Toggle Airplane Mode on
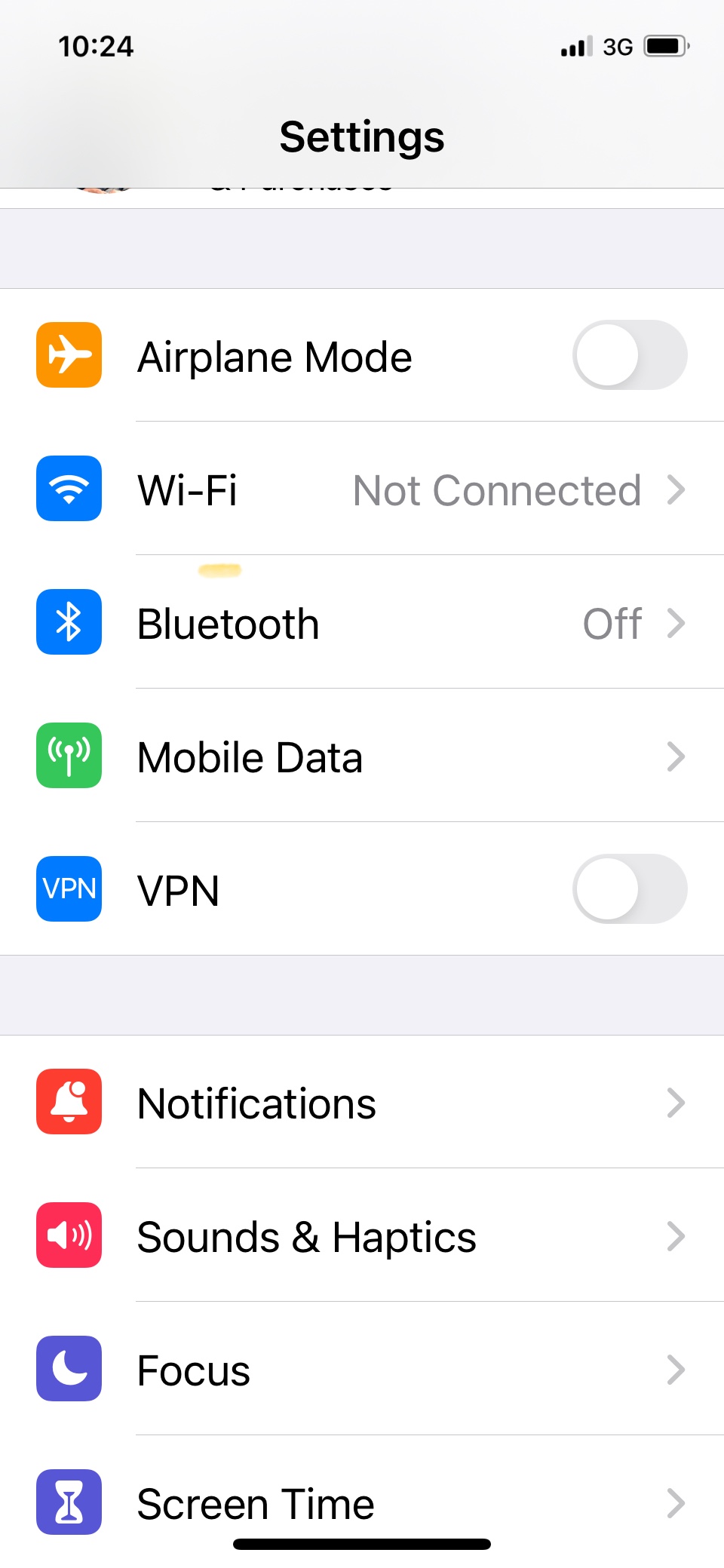The image size is (724, 1568). (x=629, y=355)
